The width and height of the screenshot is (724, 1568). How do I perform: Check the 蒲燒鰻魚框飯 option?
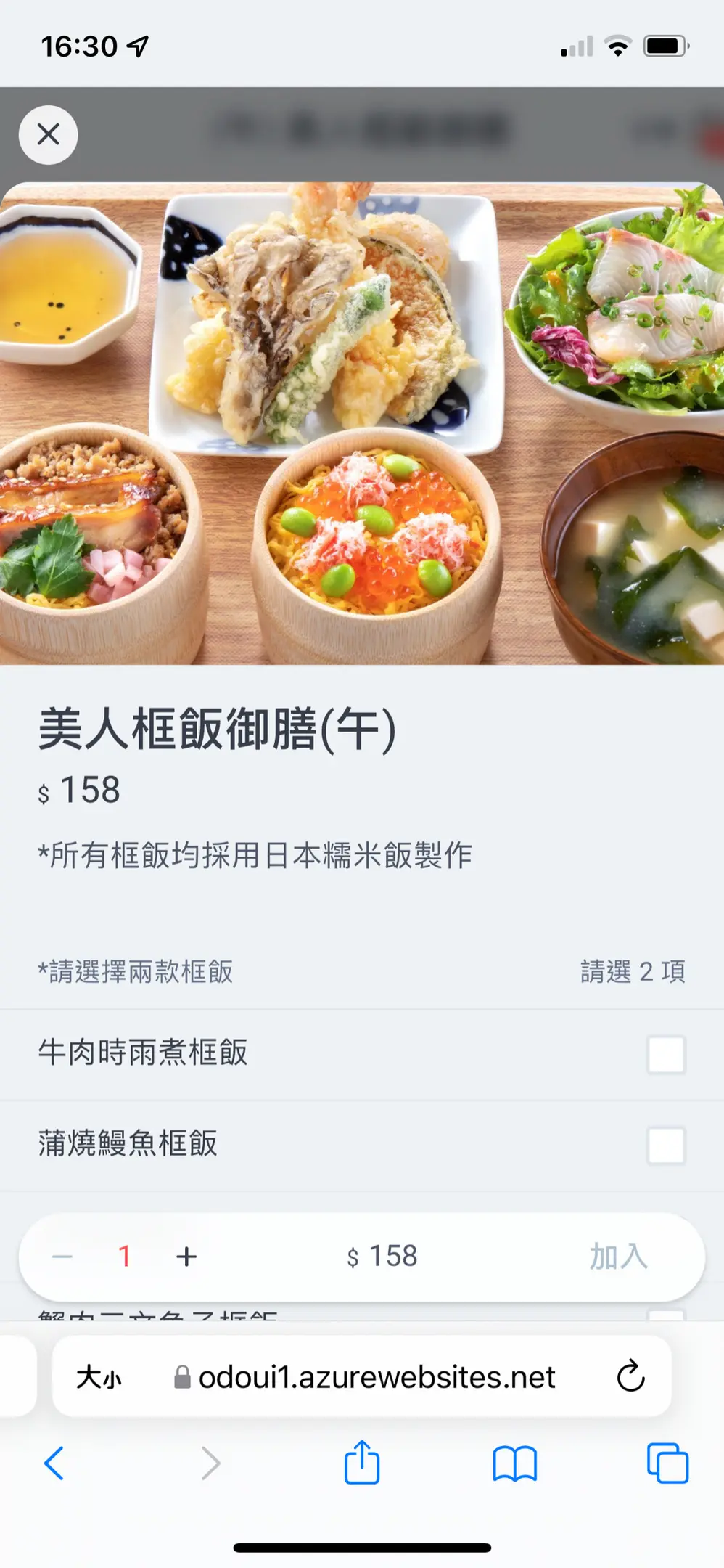[666, 1145]
